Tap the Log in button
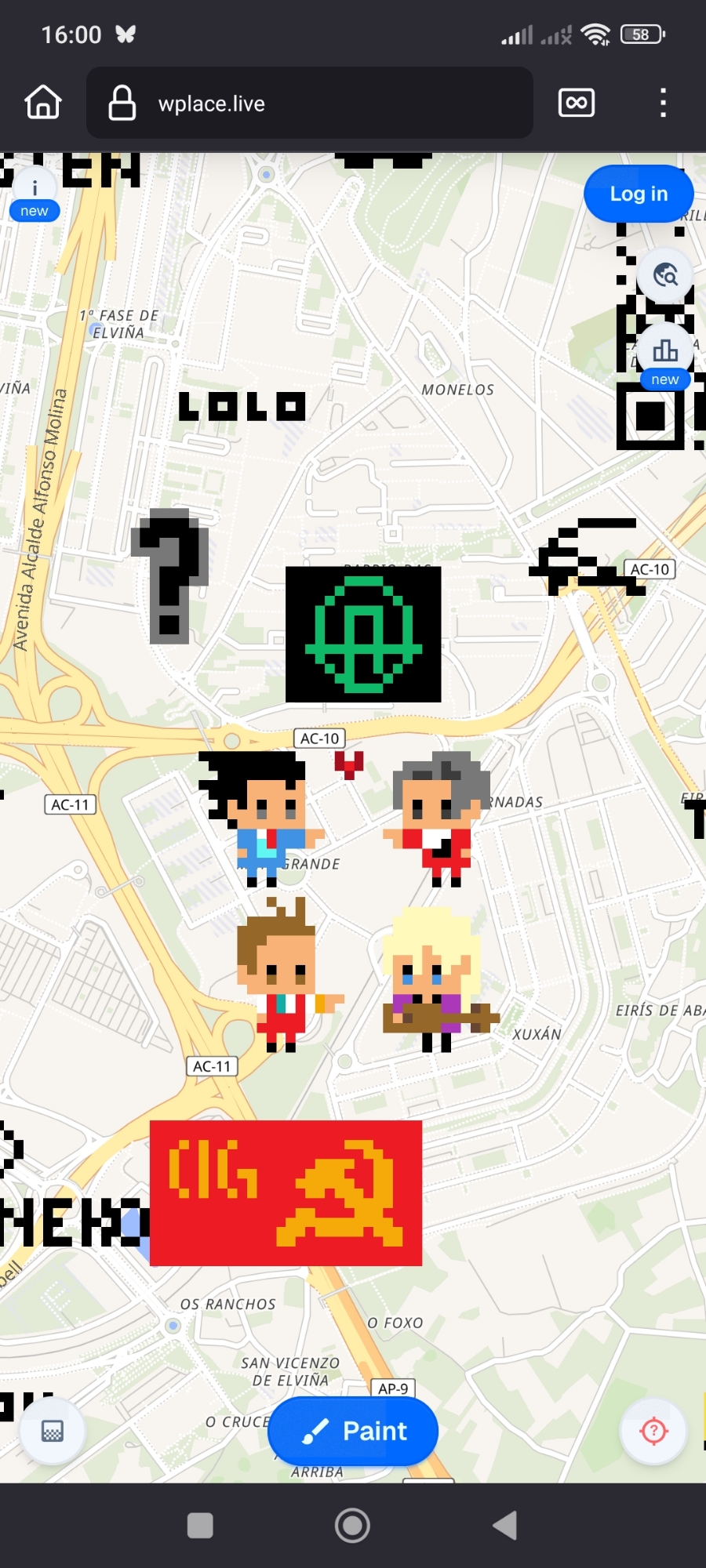 coord(639,194)
